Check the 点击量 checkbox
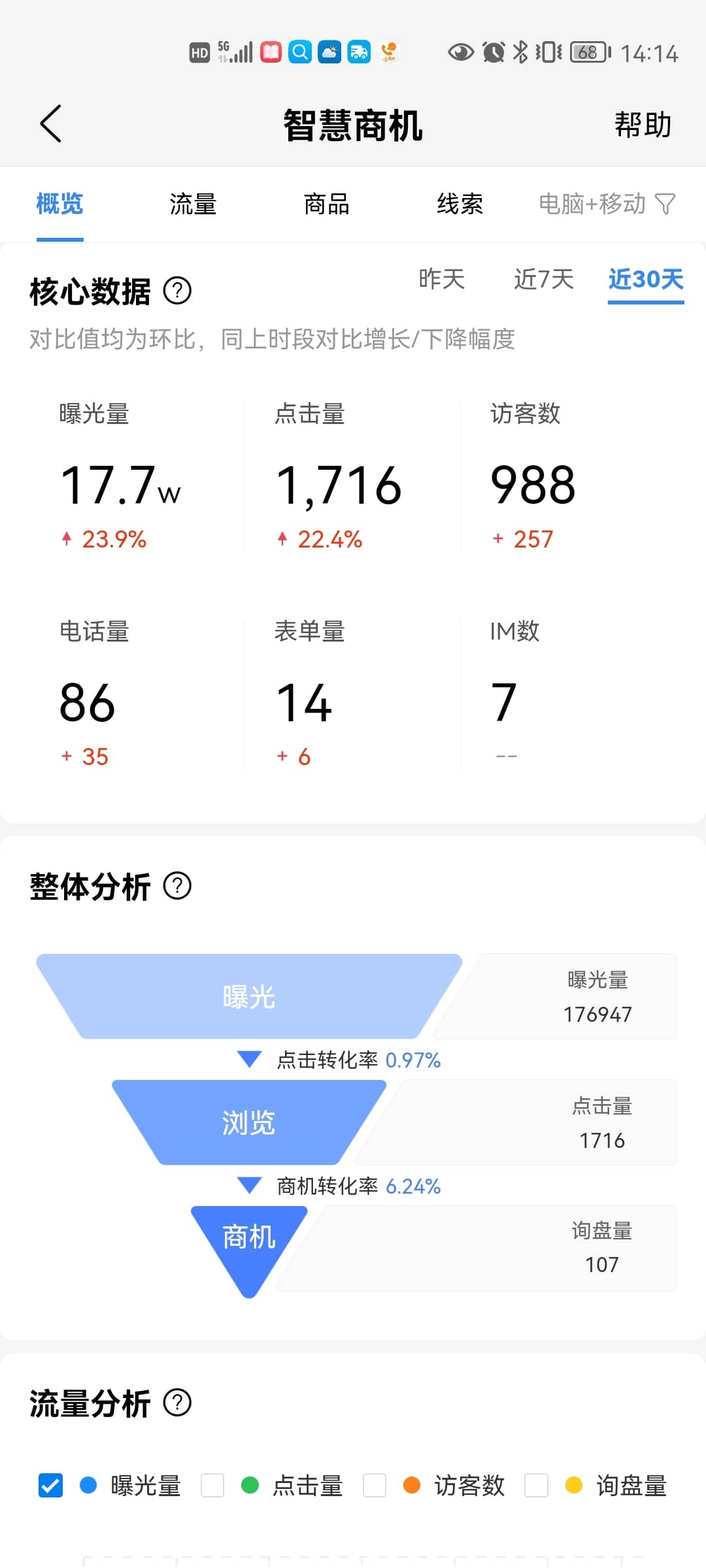 (x=212, y=1485)
